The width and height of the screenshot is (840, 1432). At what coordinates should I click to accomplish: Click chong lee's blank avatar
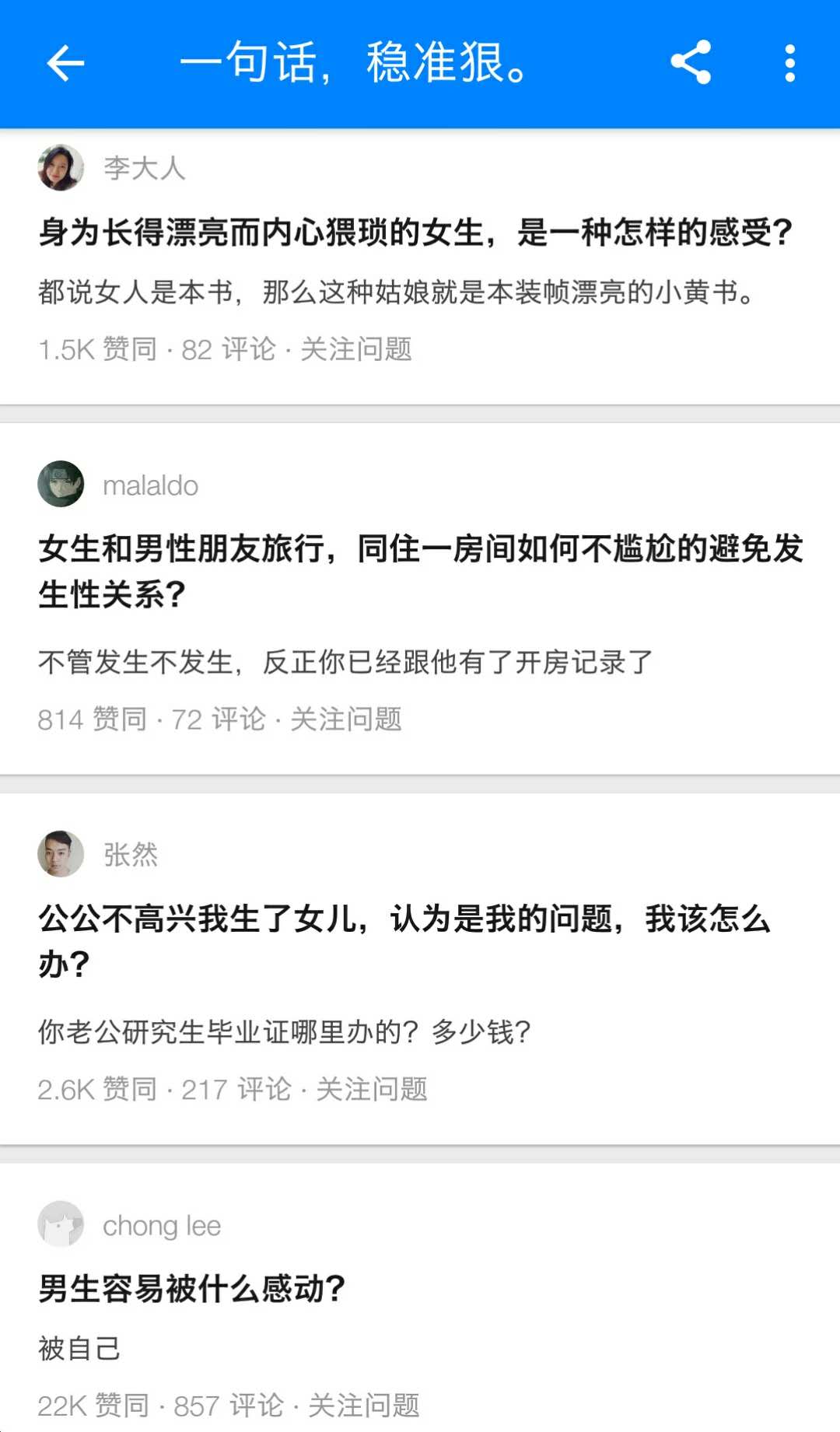61,1224
